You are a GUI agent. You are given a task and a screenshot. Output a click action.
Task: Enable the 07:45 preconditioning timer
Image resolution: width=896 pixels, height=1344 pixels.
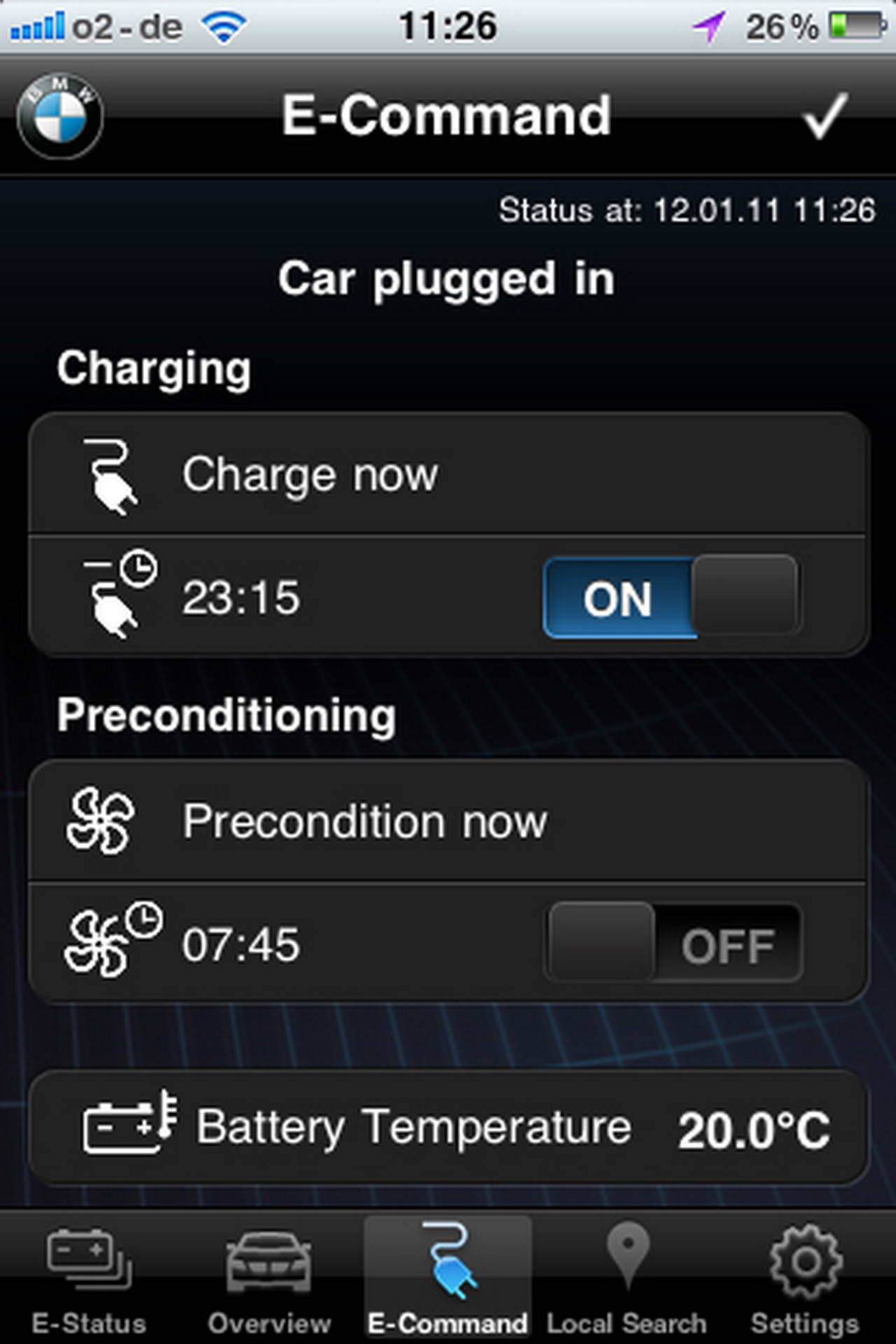[x=673, y=944]
